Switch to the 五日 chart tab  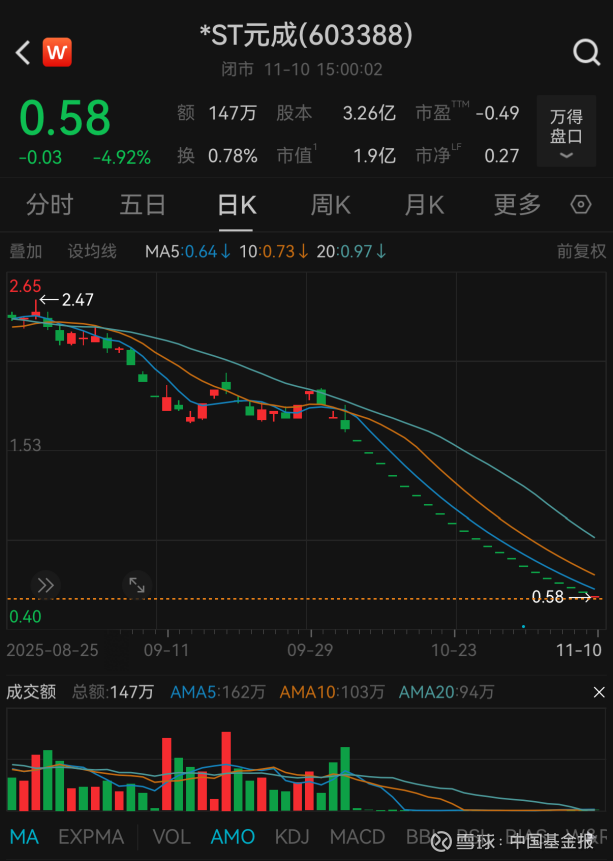(143, 206)
